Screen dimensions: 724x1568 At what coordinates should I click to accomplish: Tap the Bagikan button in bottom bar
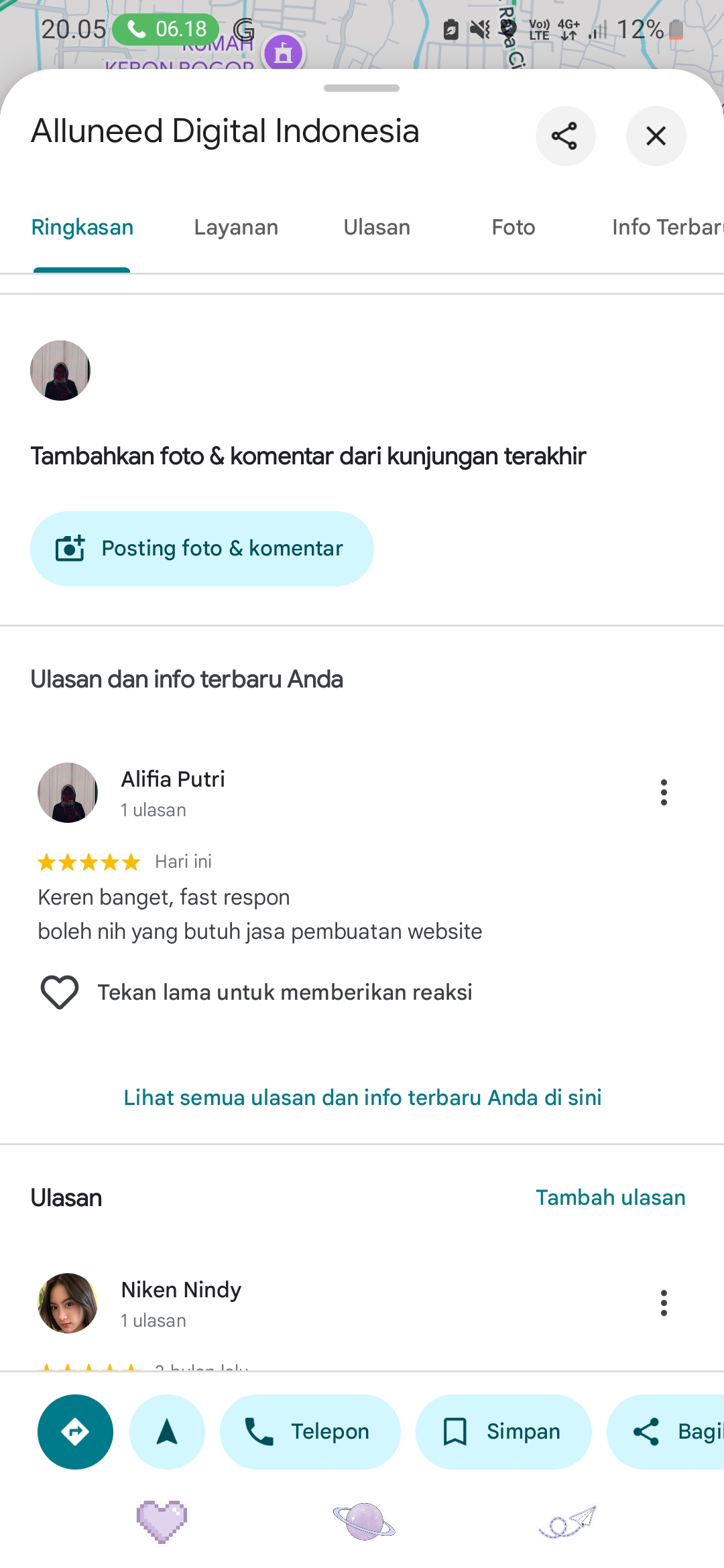click(x=666, y=1432)
